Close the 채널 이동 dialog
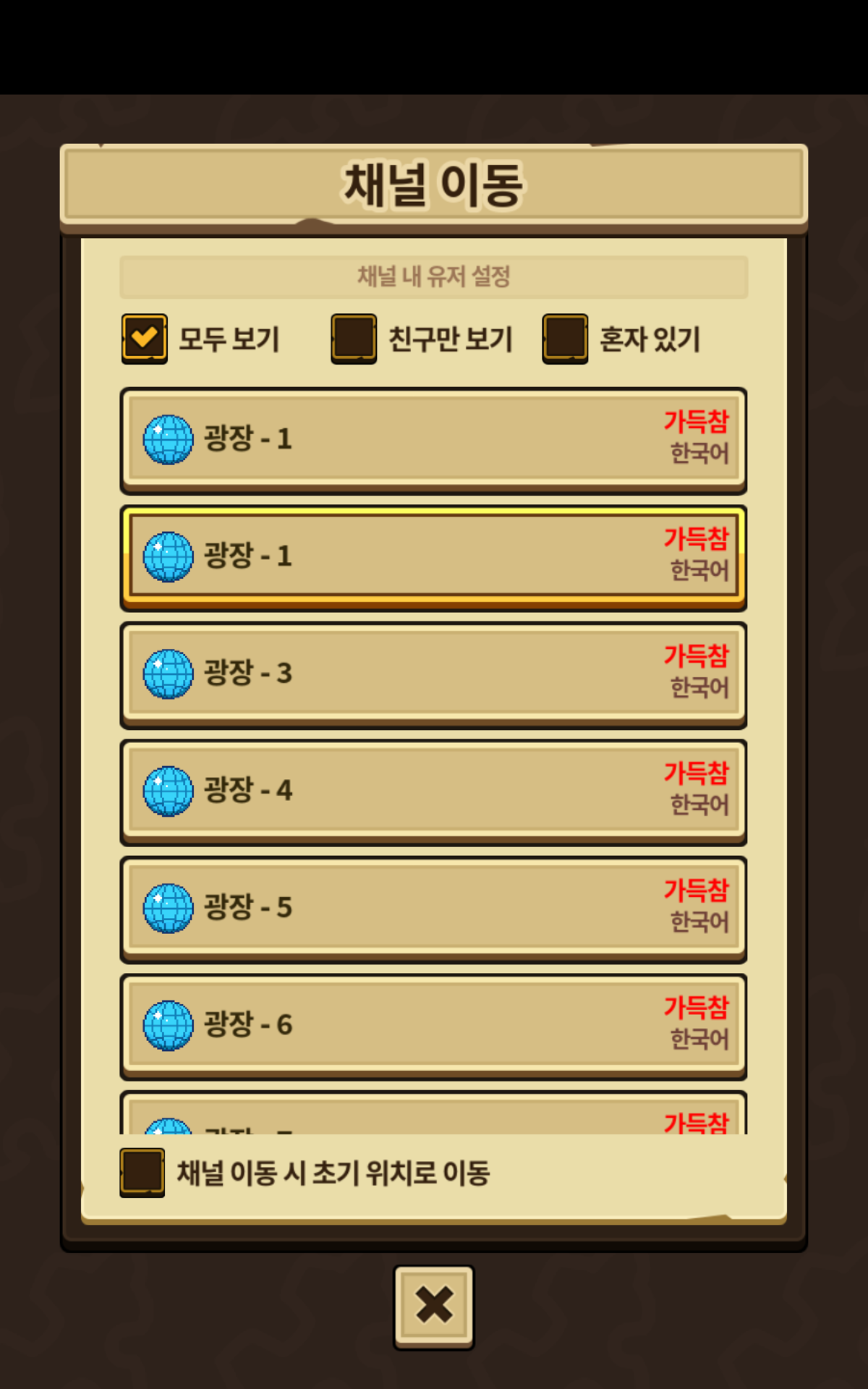The width and height of the screenshot is (868, 1389). (433, 1307)
